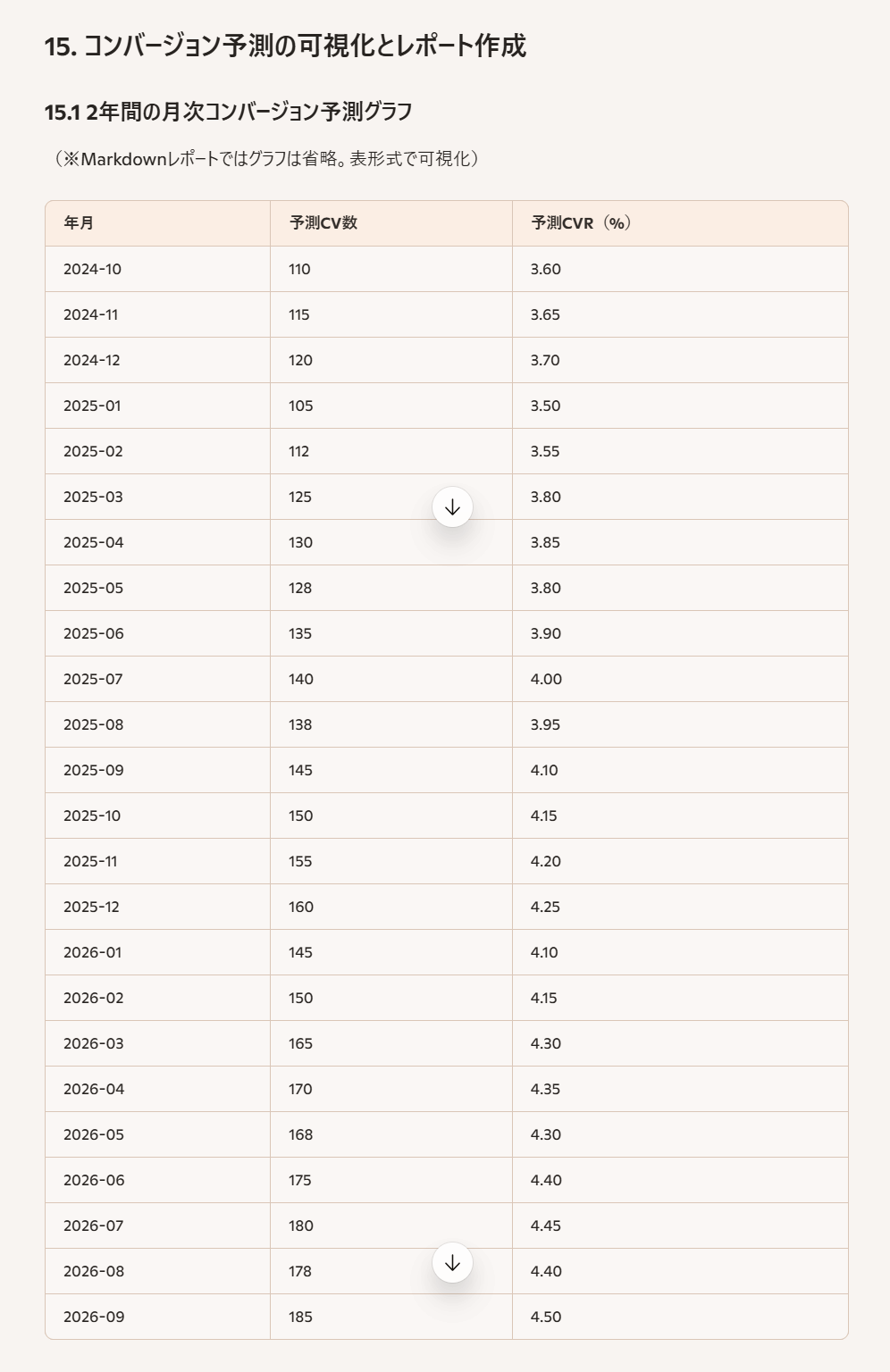Tap the scroll-down arrow beside the 2026-08 row
This screenshot has width=890, height=1372.
(x=452, y=1263)
